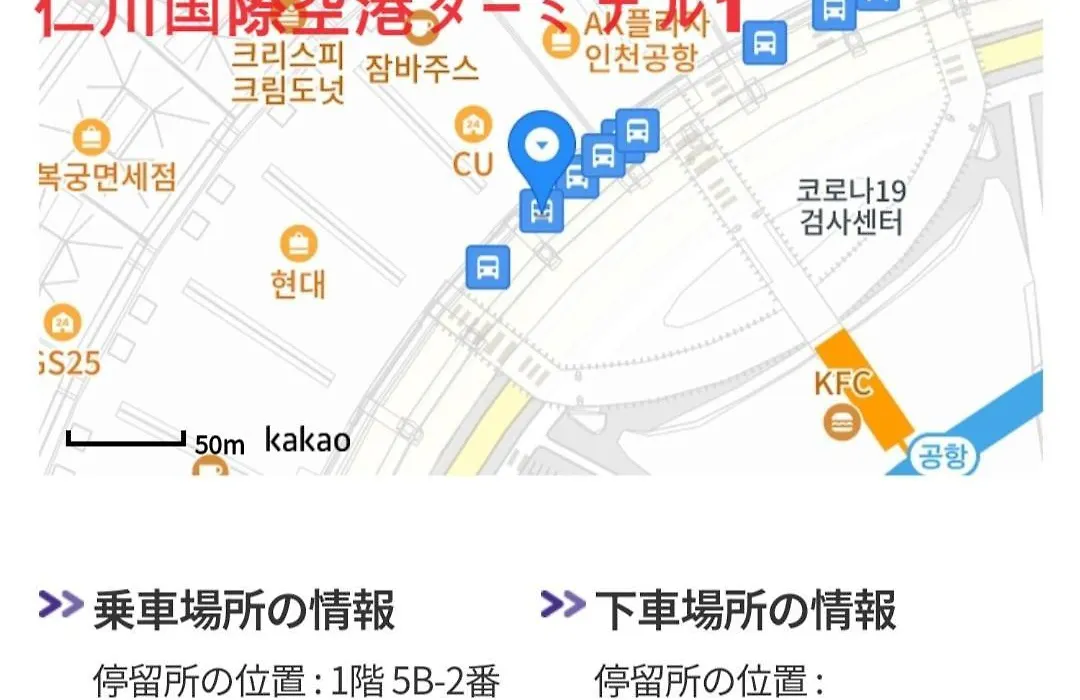Tap the blue location pin marker
This screenshot has width=1080, height=700.
[x=541, y=150]
